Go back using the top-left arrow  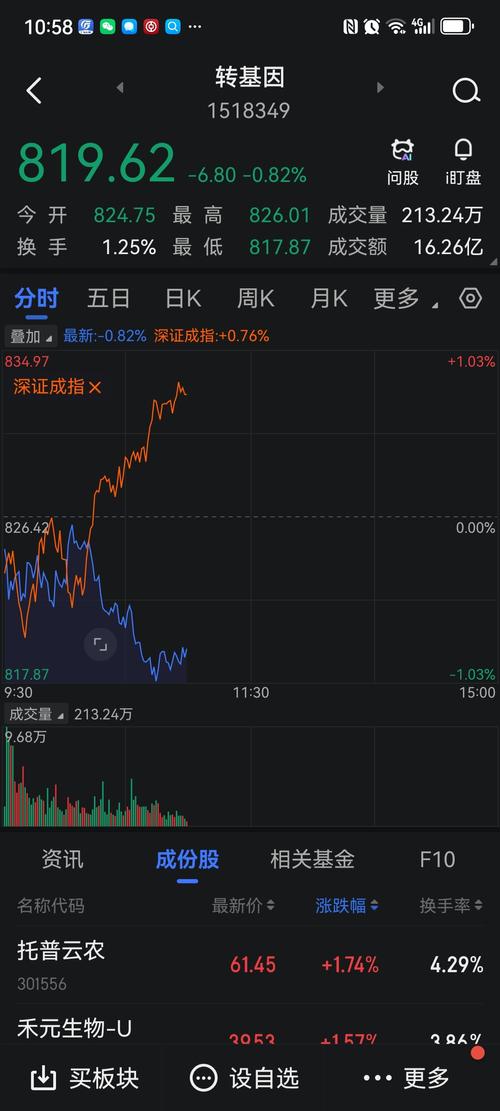coord(34,91)
